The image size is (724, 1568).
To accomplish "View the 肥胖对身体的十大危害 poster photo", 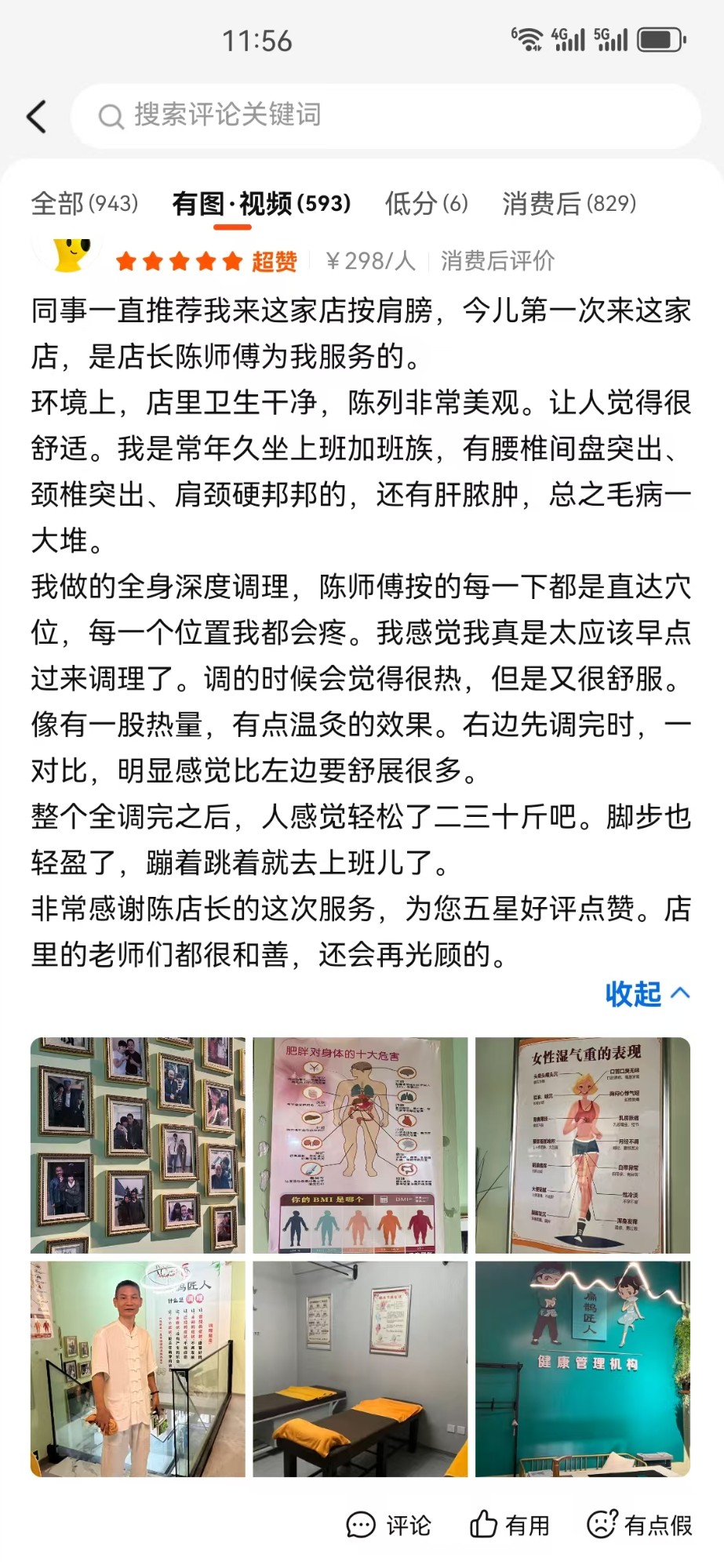I will [360, 1145].
